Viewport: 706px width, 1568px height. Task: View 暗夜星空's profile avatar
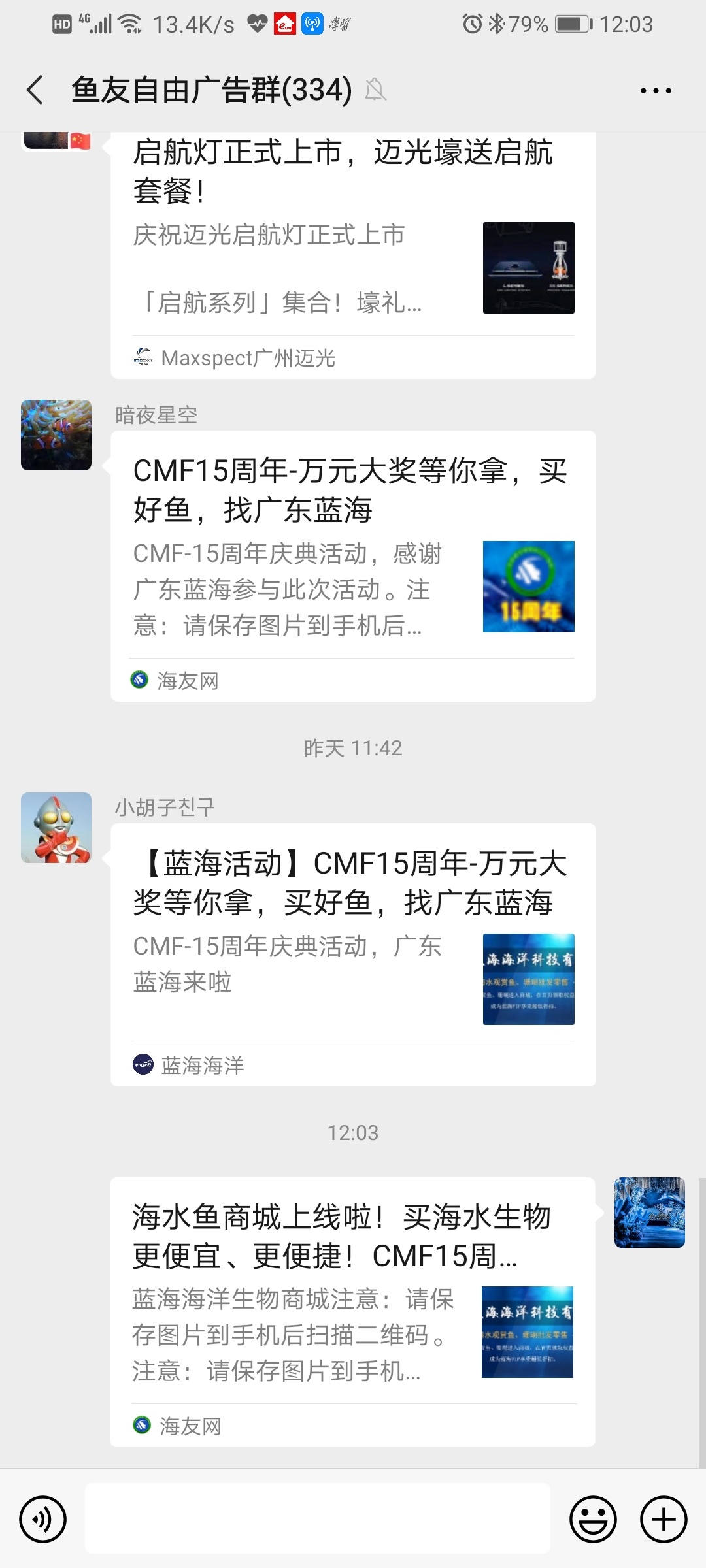coord(56,435)
